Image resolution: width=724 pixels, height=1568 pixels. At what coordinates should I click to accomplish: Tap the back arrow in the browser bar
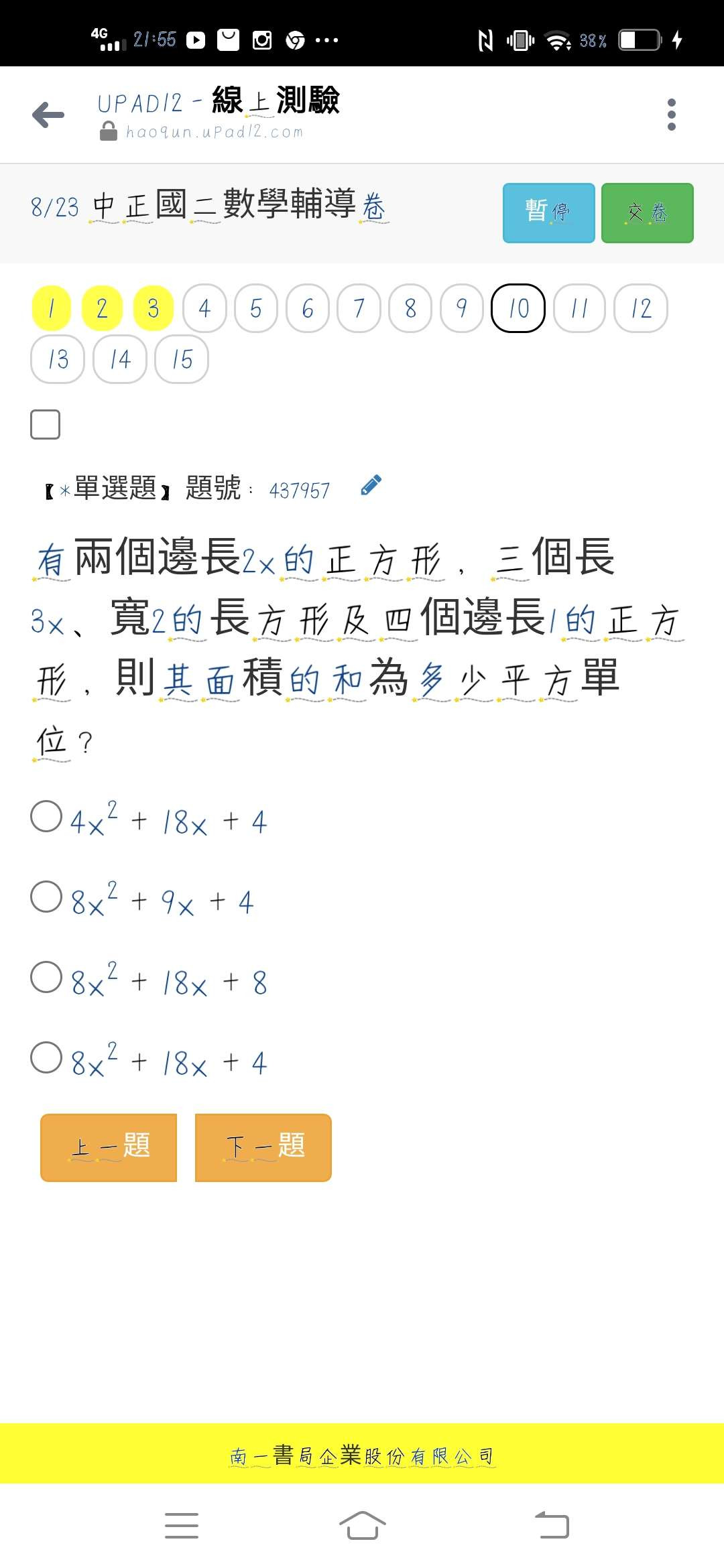[48, 115]
